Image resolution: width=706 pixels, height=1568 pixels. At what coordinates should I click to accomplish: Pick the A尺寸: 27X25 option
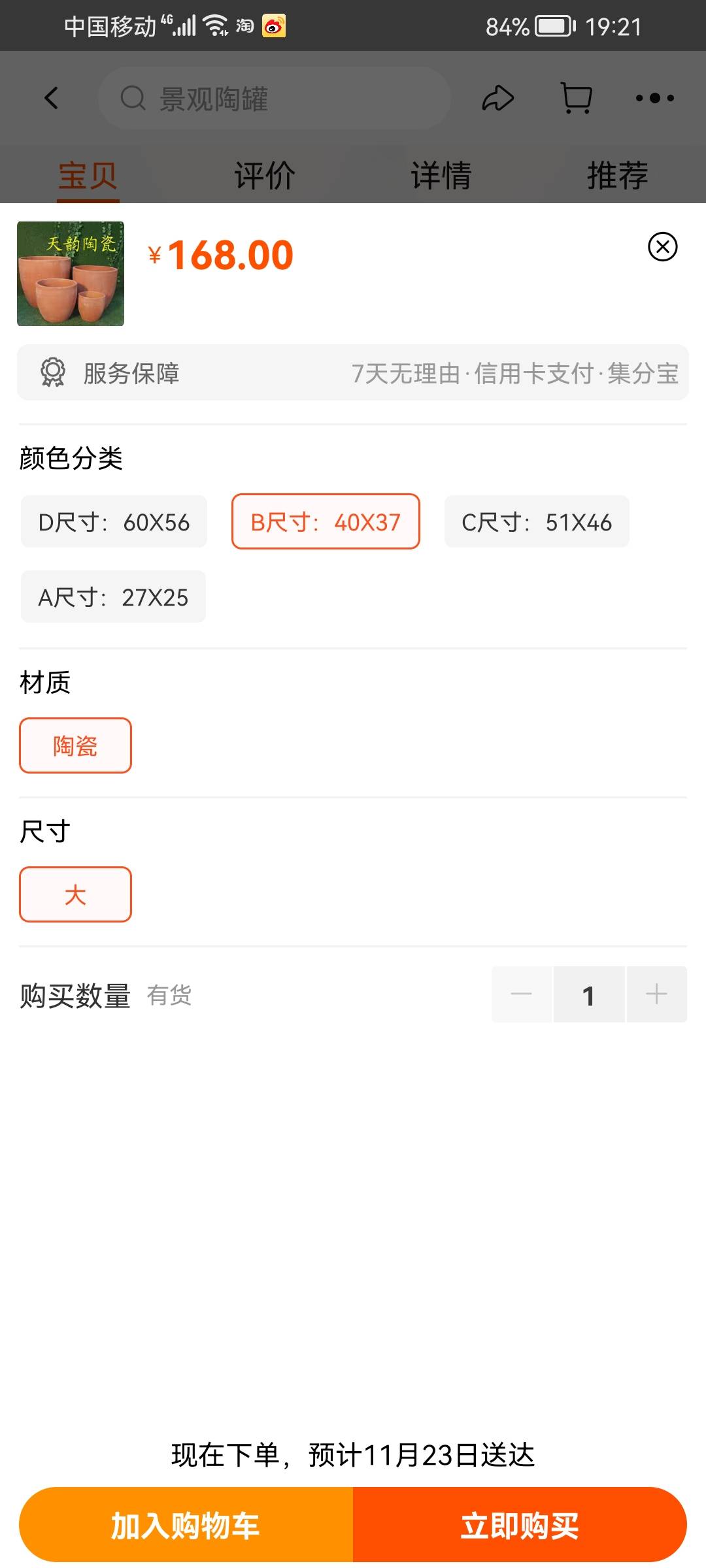pos(113,597)
